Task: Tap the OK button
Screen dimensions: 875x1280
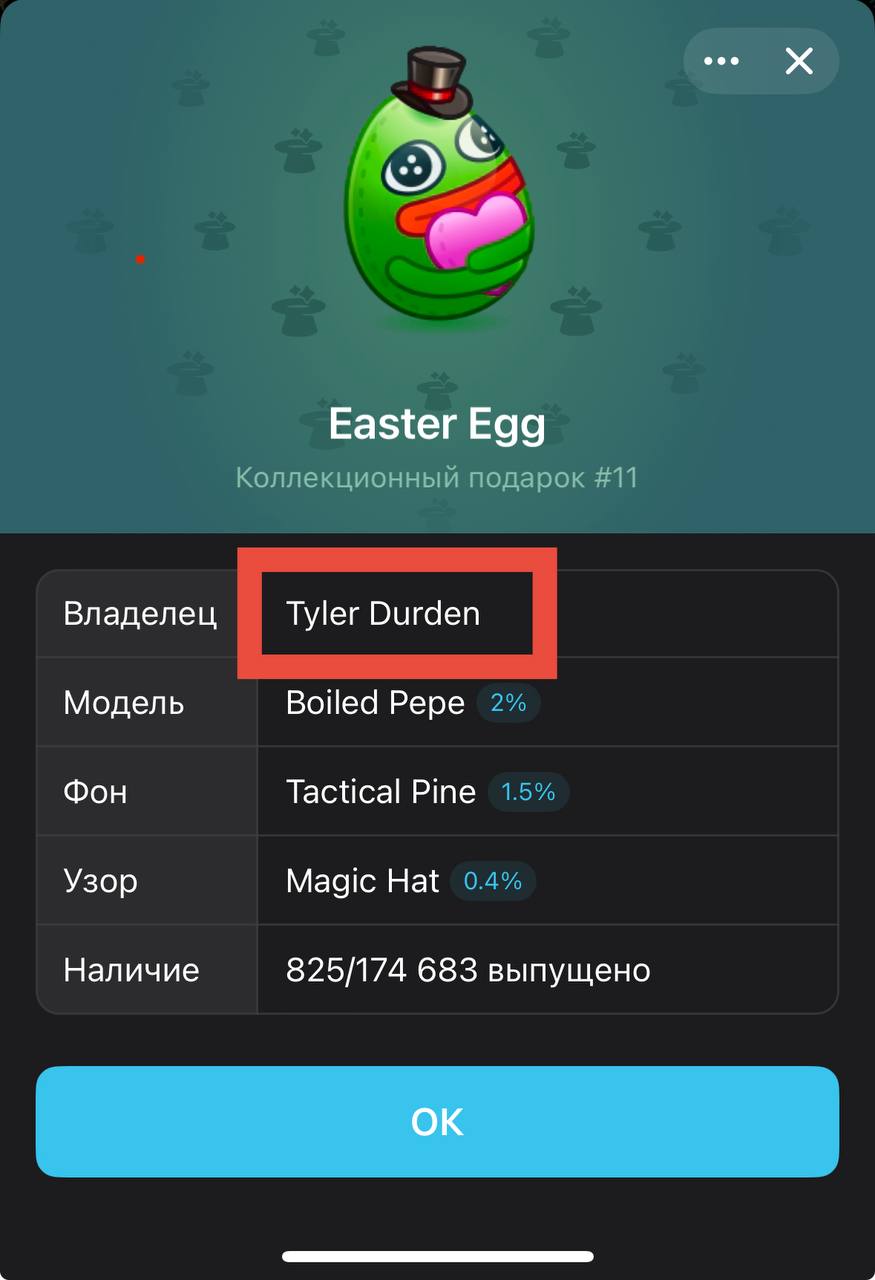Action: click(x=437, y=1121)
